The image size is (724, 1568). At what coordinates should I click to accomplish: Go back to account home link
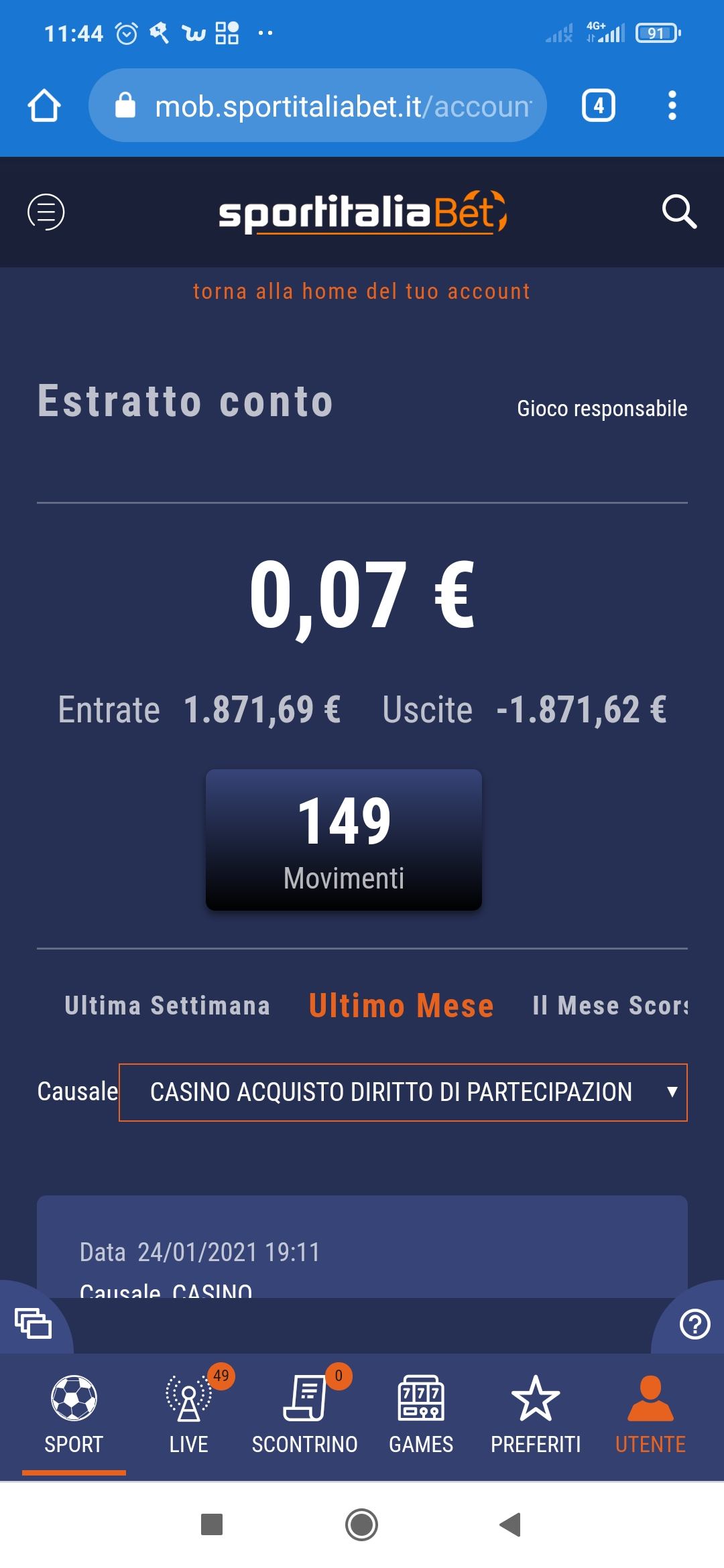[x=362, y=291]
